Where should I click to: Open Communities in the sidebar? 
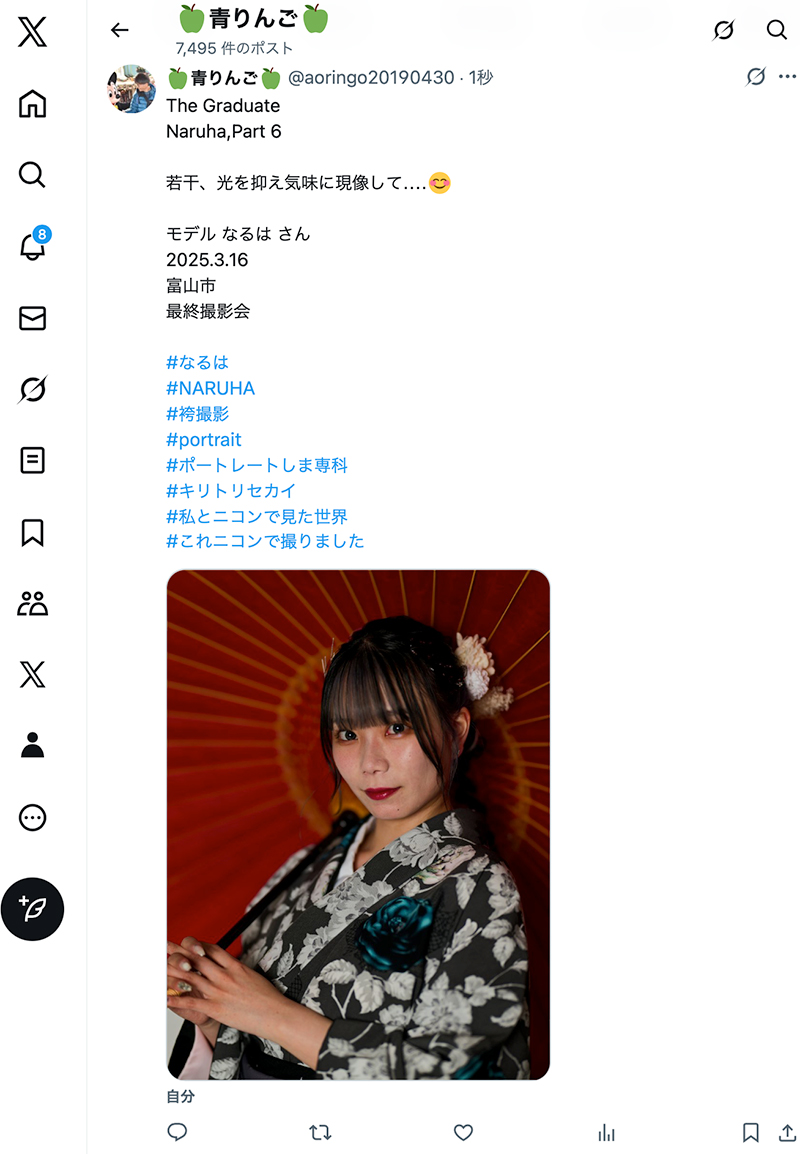coord(32,603)
